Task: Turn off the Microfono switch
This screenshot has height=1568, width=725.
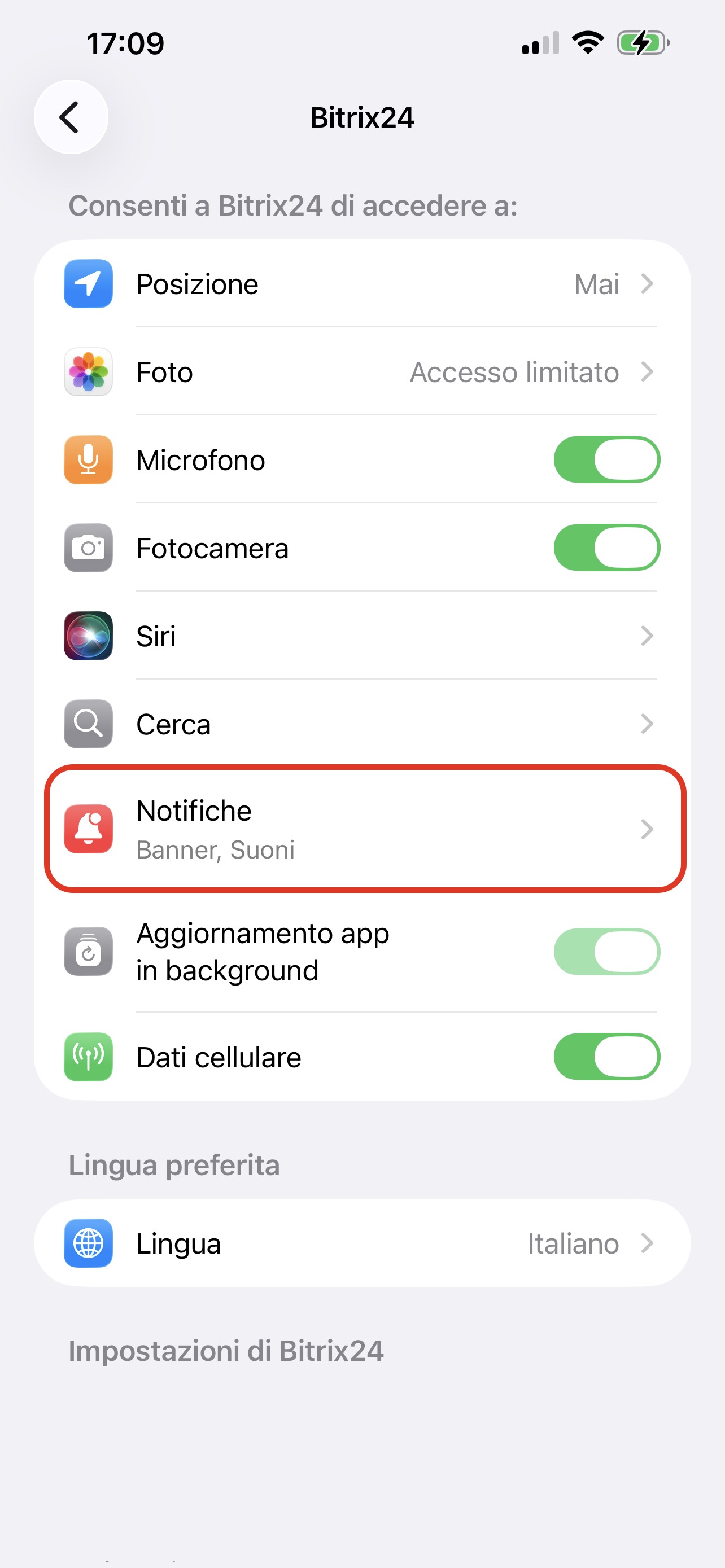Action: 606,459
